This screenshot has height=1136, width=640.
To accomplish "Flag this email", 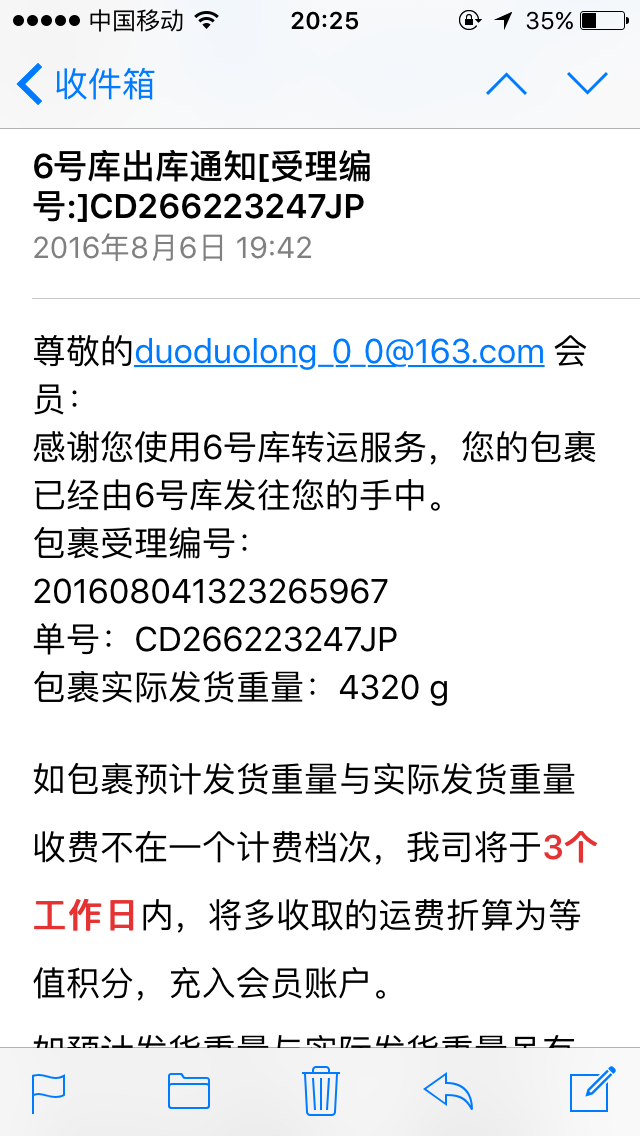I will tap(49, 1091).
